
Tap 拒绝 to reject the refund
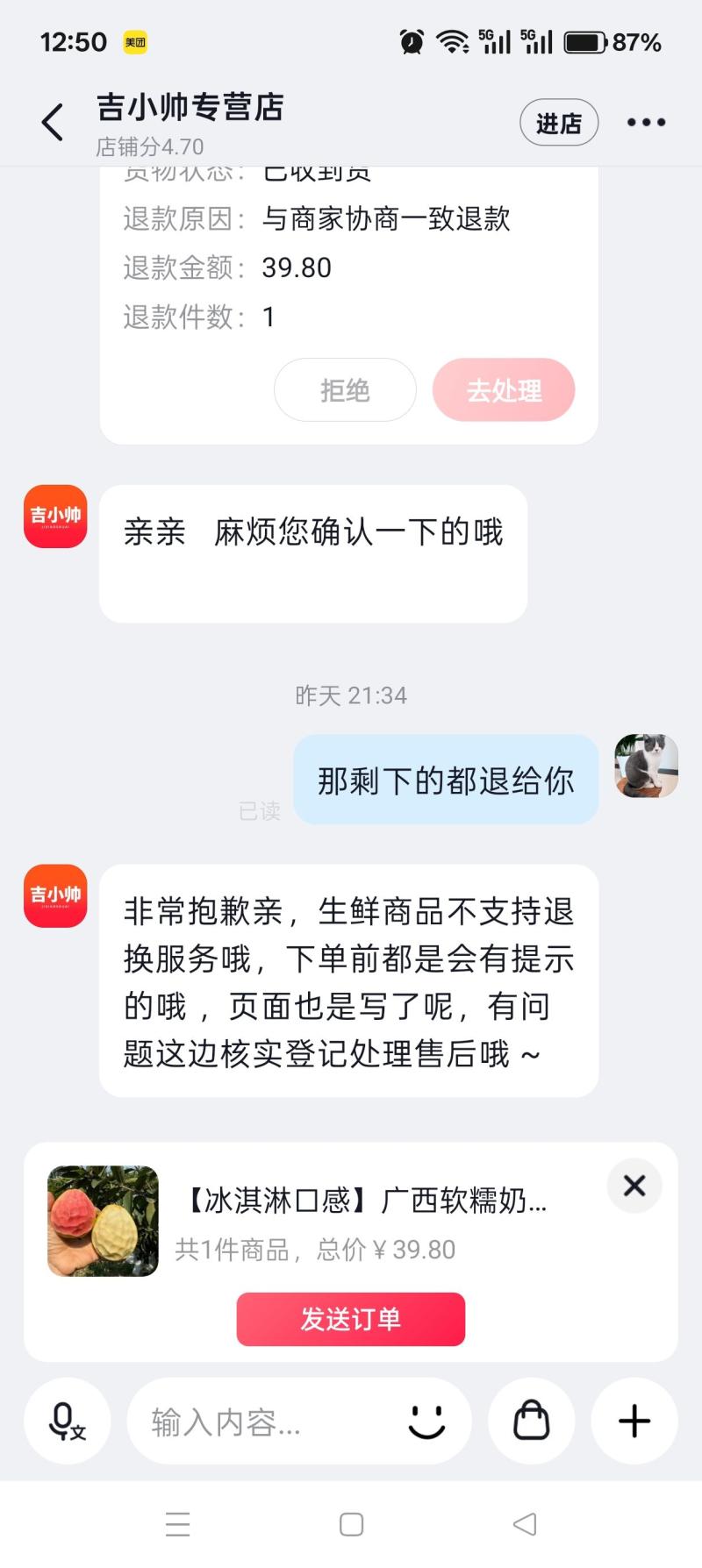click(345, 390)
